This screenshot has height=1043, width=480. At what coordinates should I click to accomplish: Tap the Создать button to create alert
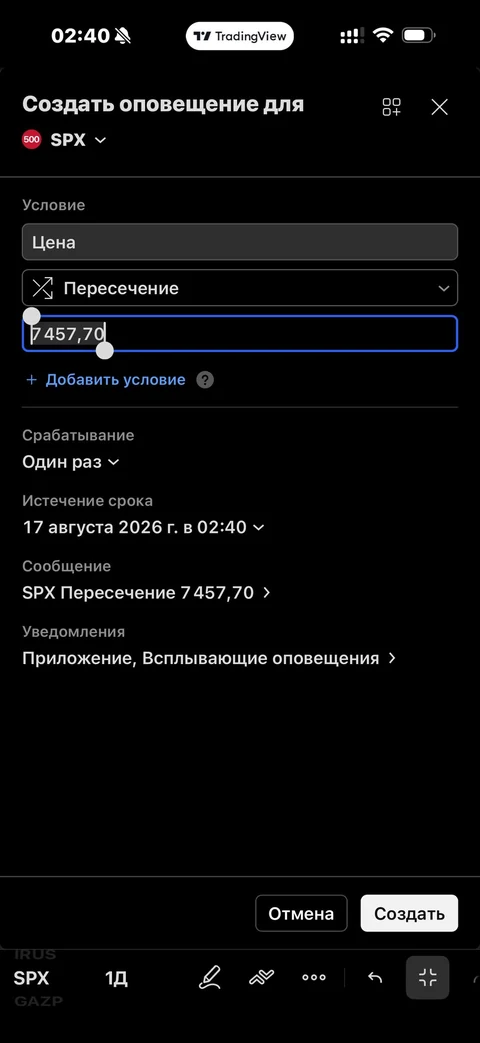pos(409,913)
